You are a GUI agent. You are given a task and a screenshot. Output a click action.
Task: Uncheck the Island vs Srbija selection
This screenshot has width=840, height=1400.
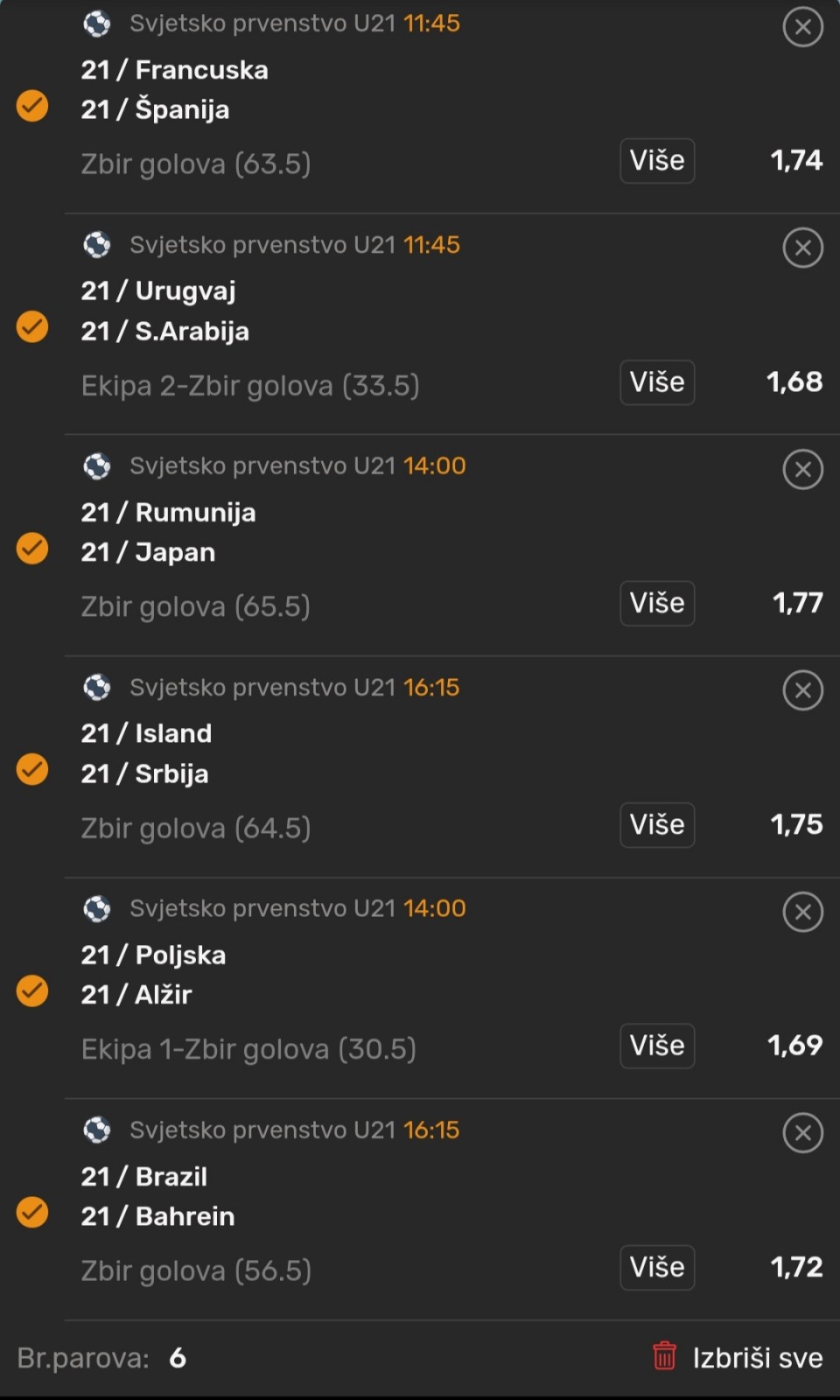tap(32, 770)
